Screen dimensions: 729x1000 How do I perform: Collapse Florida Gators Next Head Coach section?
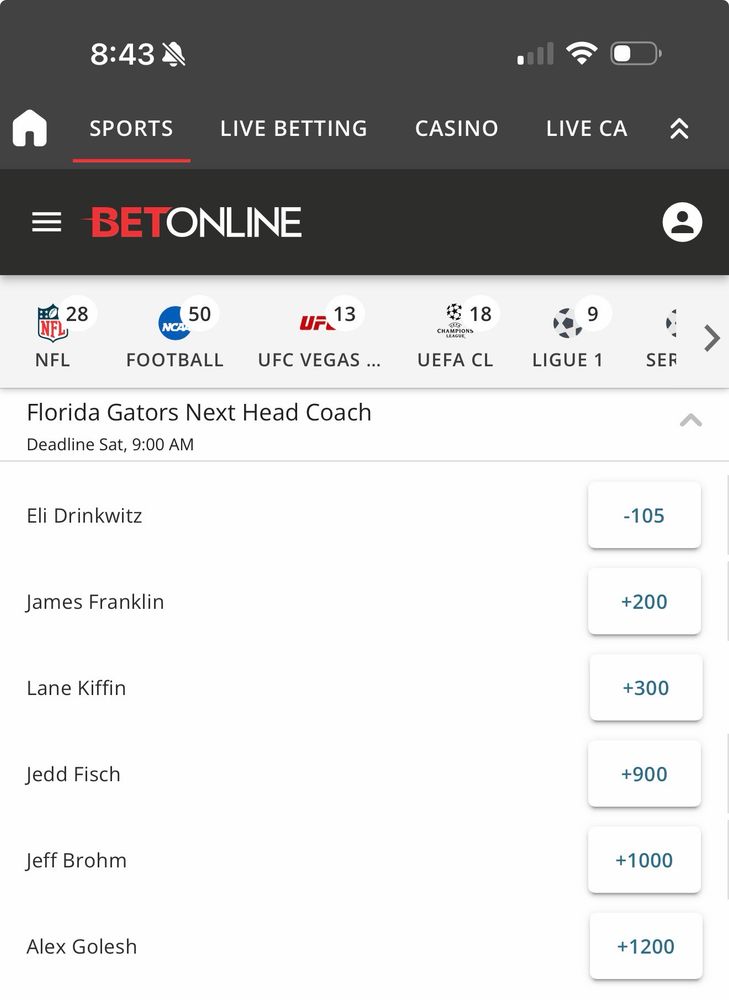(691, 420)
